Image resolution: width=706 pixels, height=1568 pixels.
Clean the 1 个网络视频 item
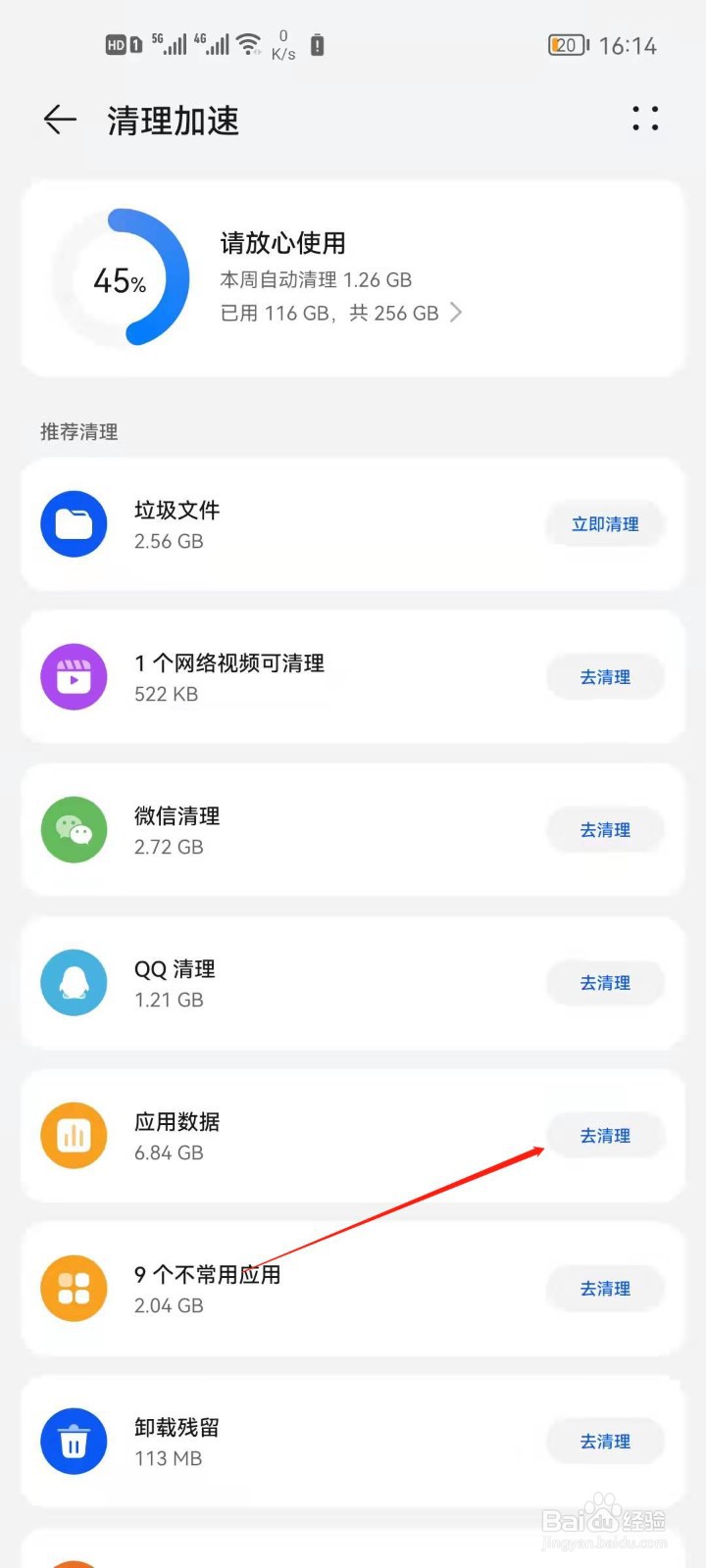[605, 677]
